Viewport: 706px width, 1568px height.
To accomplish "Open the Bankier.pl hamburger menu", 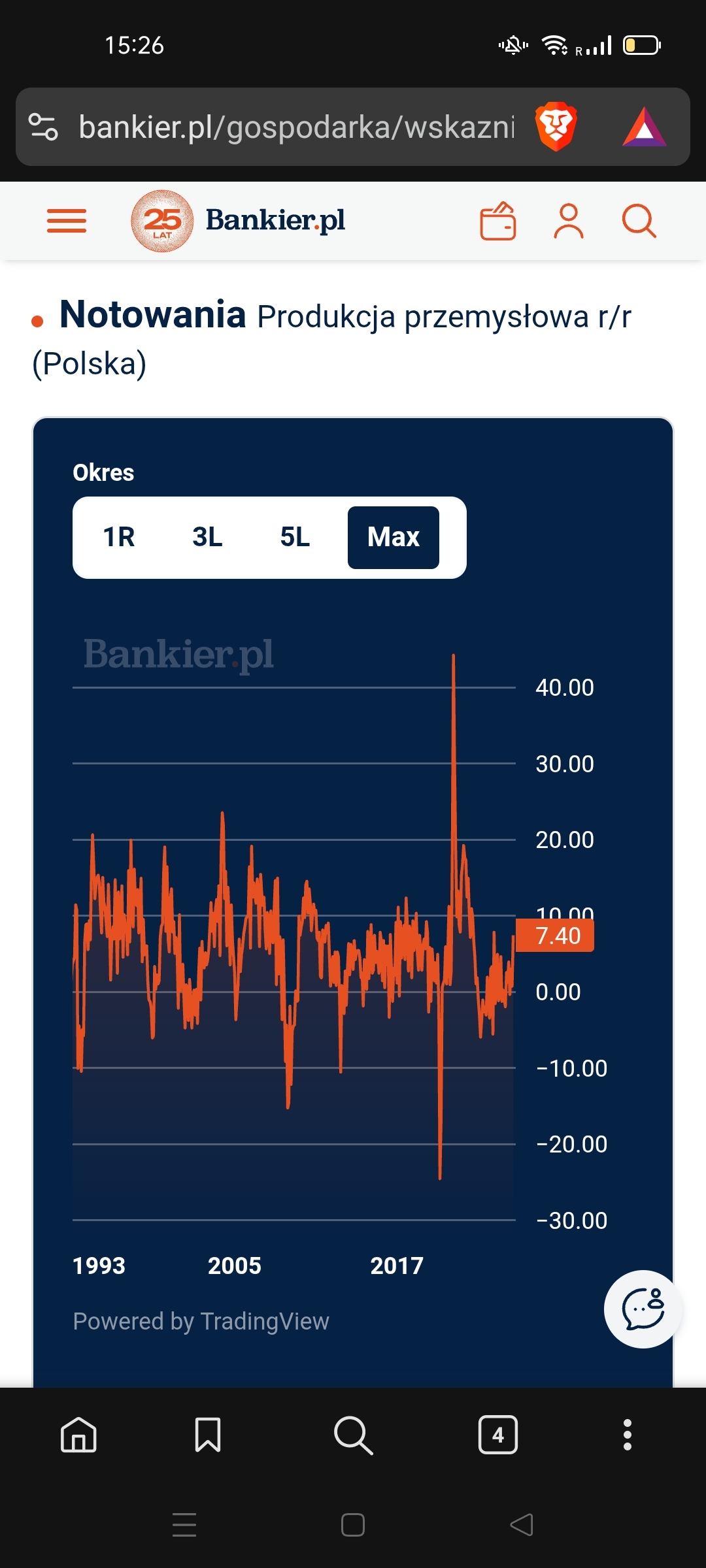I will point(67,221).
